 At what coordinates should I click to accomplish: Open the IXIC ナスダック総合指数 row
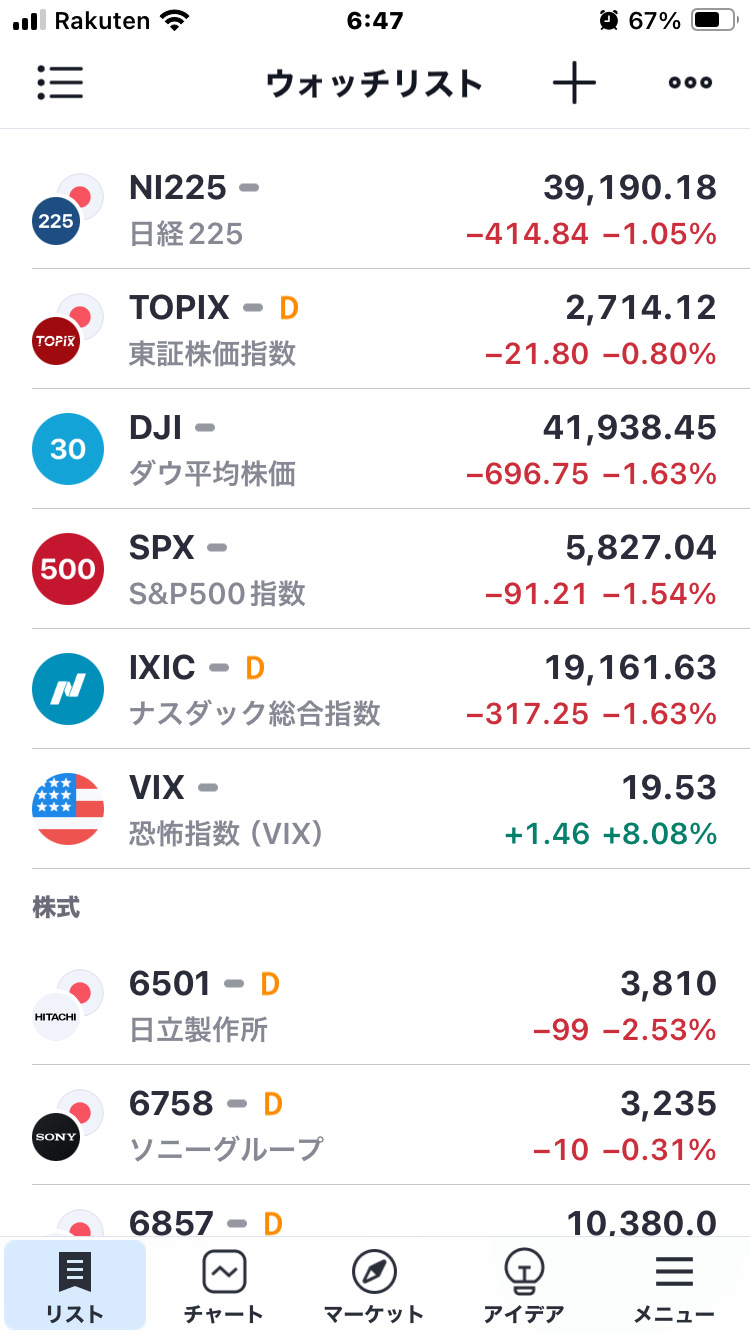point(375,689)
